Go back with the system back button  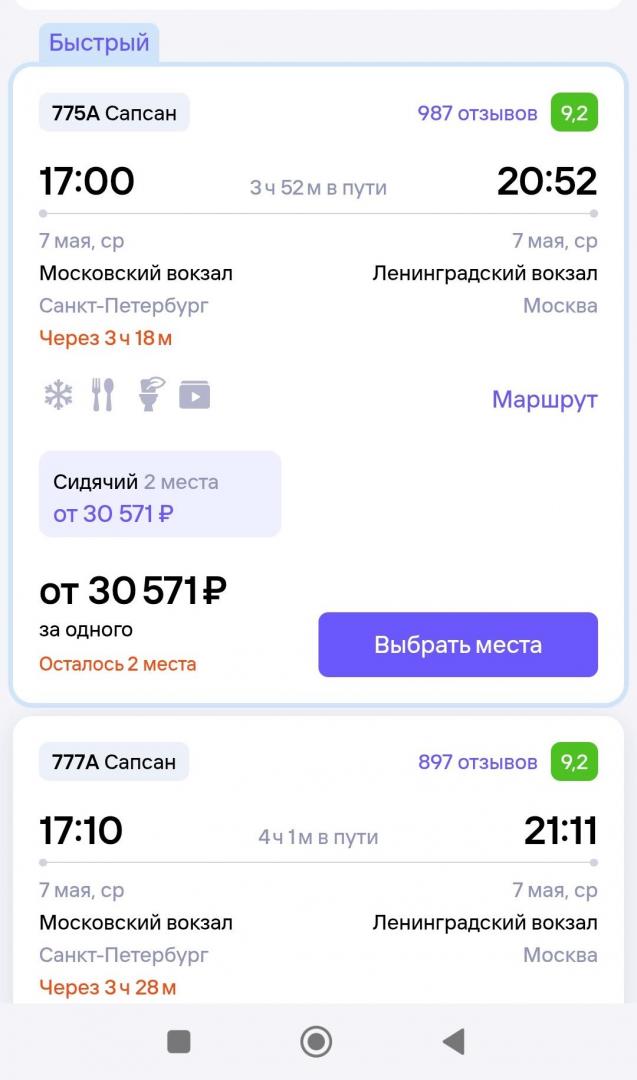[x=455, y=1041]
